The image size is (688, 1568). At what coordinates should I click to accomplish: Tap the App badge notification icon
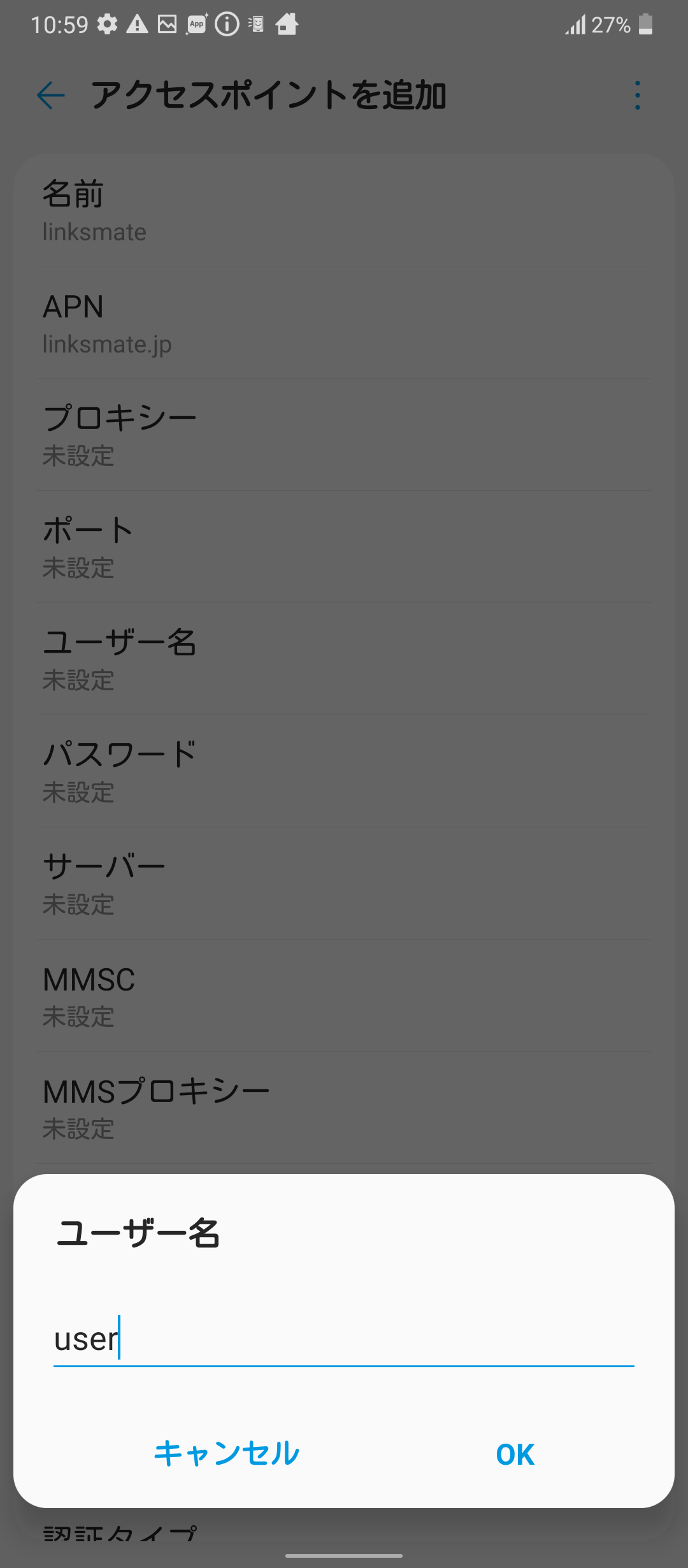pos(196,24)
